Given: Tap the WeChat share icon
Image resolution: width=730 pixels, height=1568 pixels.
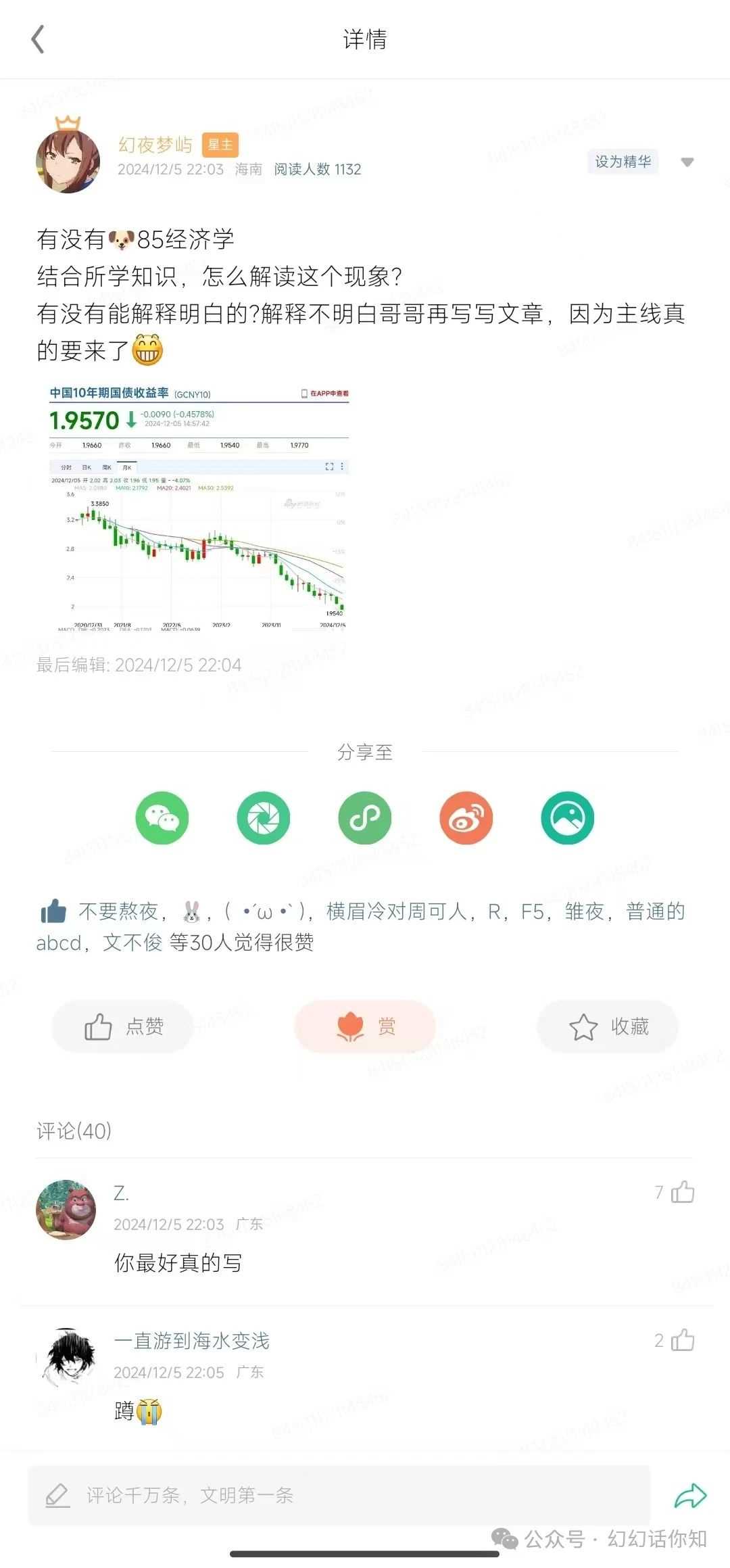Looking at the screenshot, I should (x=162, y=818).
